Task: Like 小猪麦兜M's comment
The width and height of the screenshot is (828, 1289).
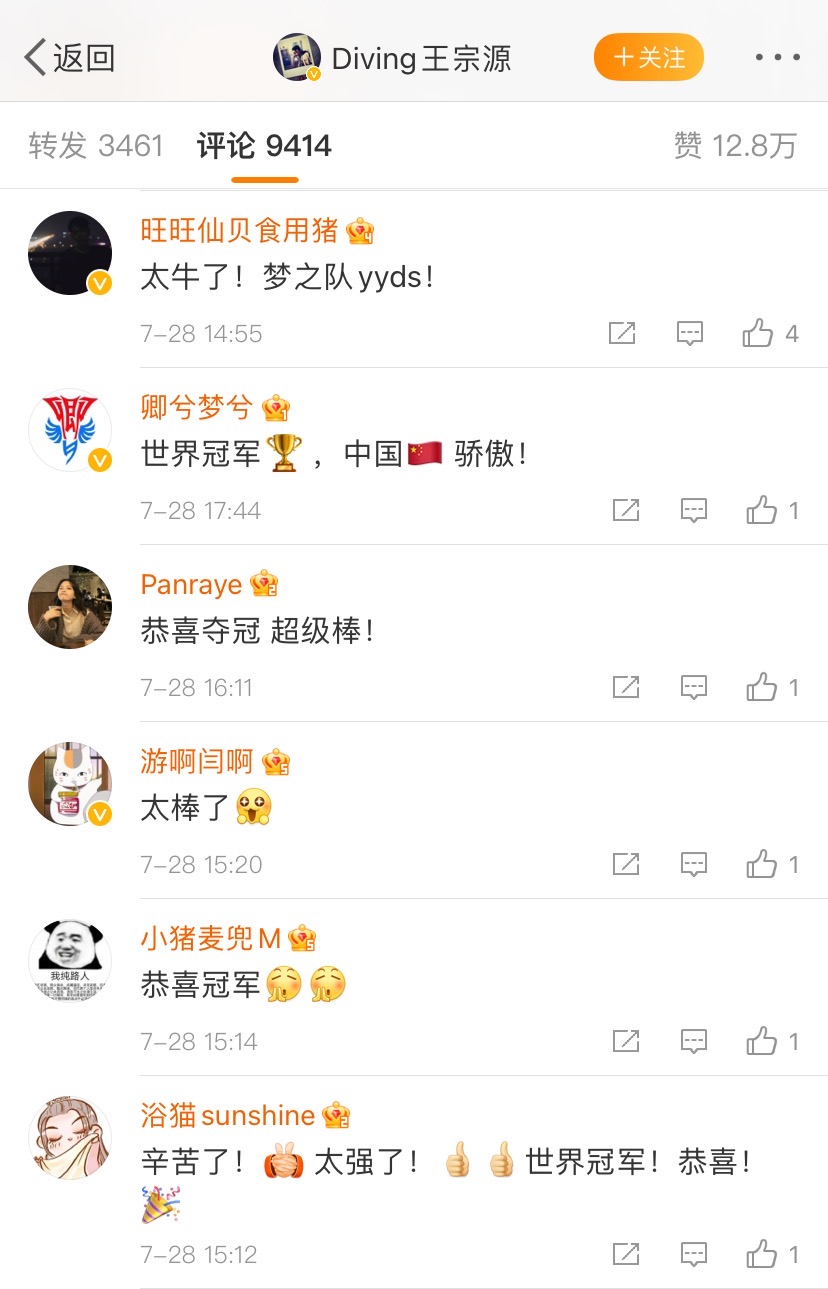Action: tap(762, 1041)
